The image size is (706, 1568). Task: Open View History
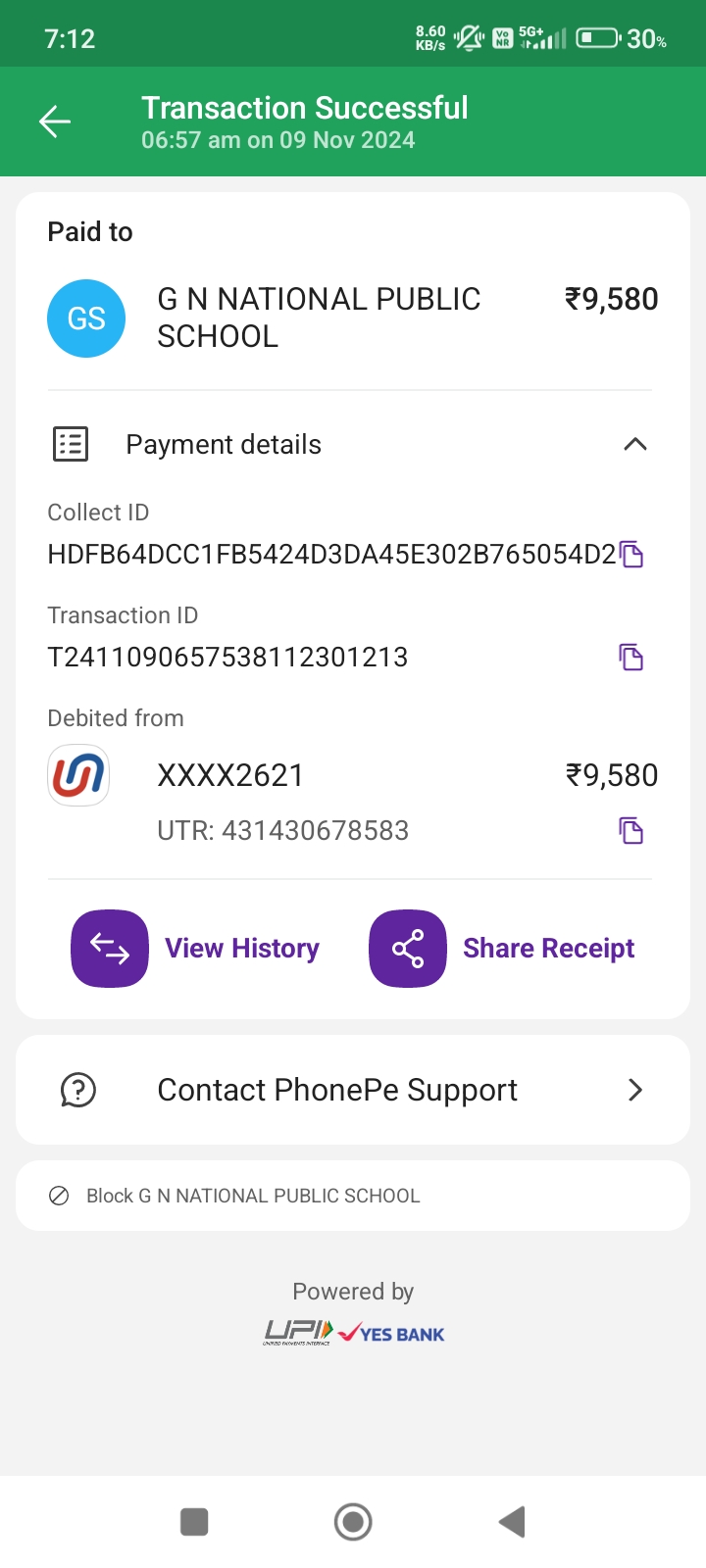[195, 949]
